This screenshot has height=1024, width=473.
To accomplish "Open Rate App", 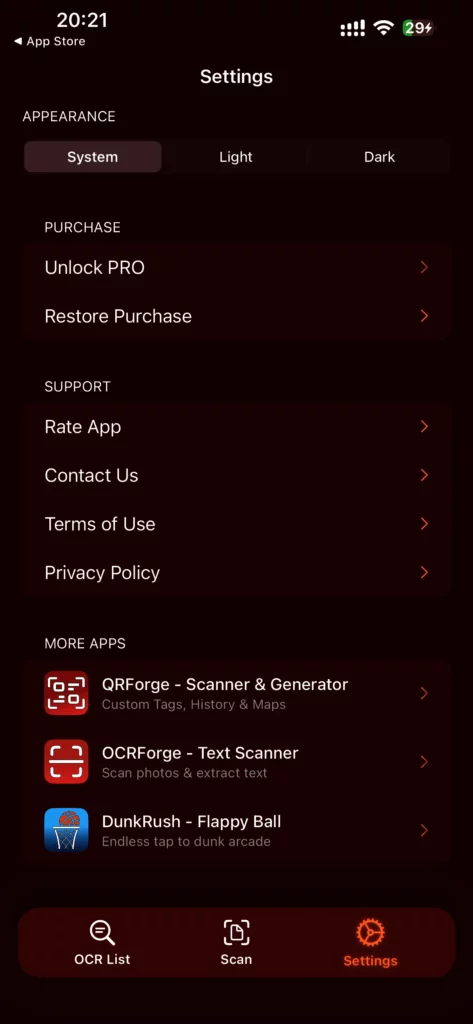I will pyautogui.click(x=236, y=427).
